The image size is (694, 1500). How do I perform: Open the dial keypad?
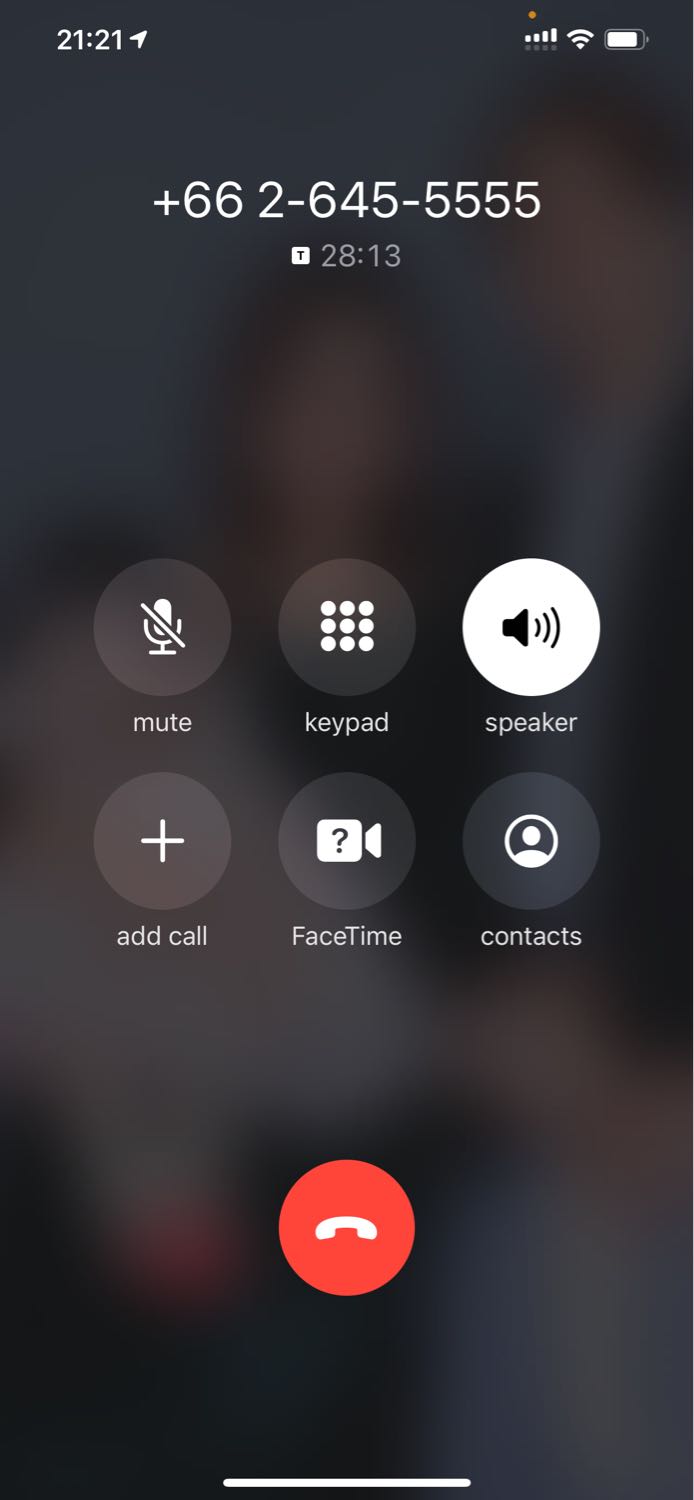[346, 627]
